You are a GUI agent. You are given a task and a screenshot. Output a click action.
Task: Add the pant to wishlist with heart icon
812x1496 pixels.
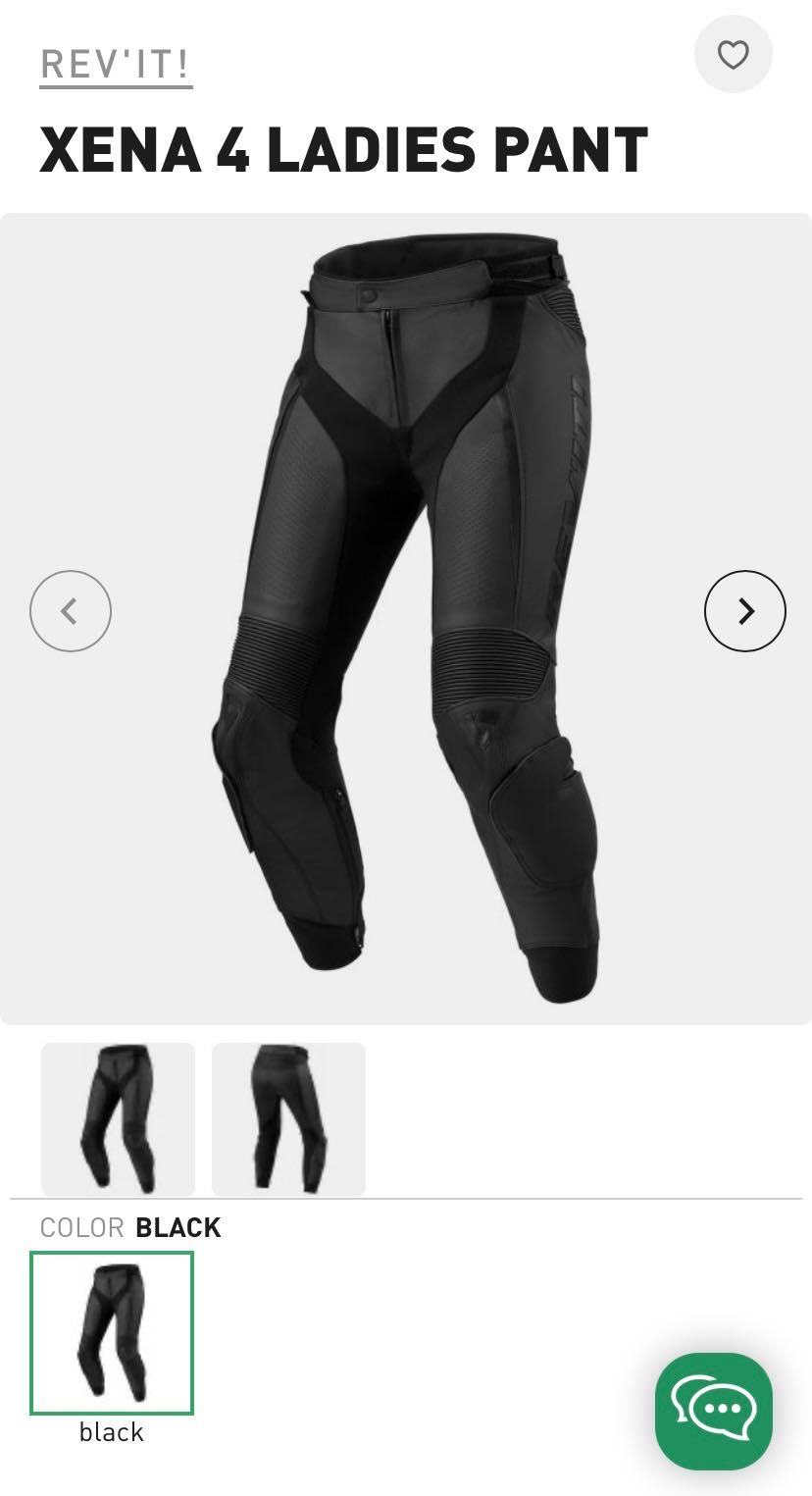733,55
